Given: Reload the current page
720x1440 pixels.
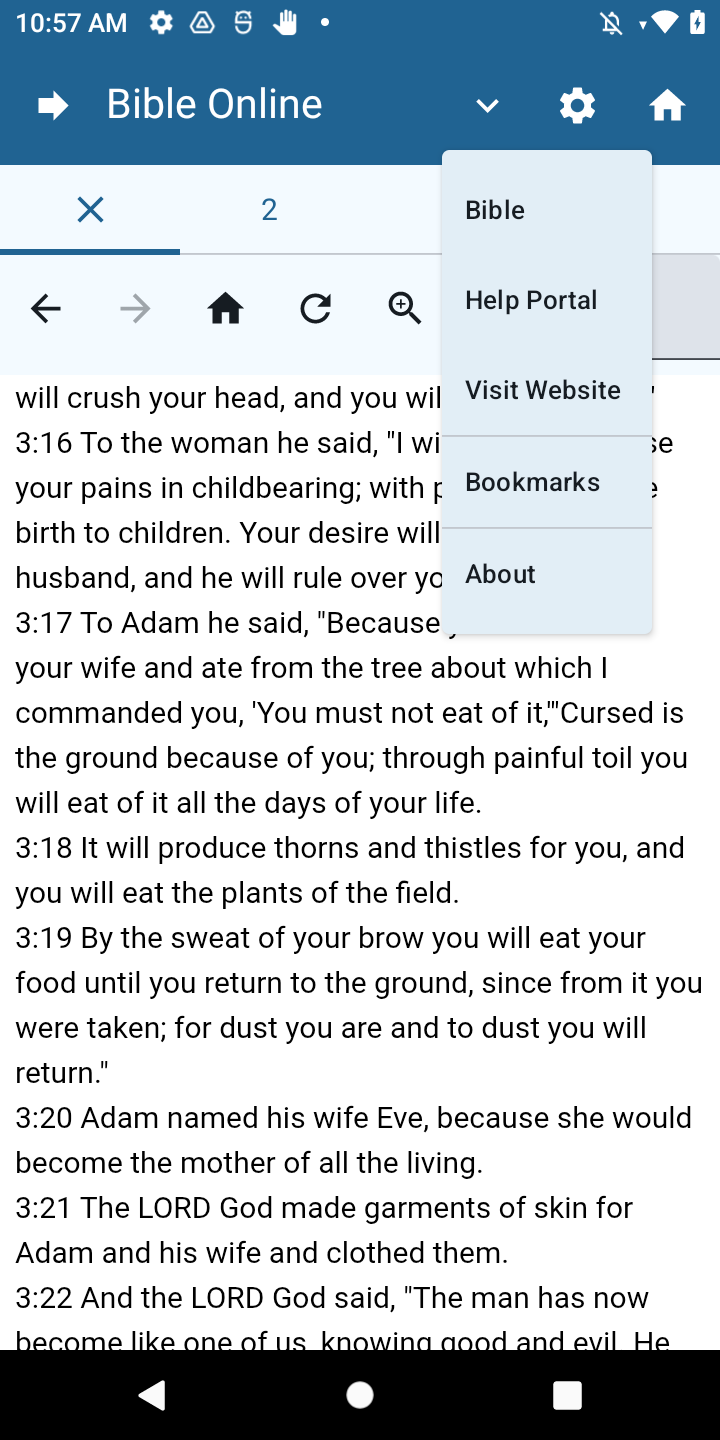Looking at the screenshot, I should [x=315, y=309].
